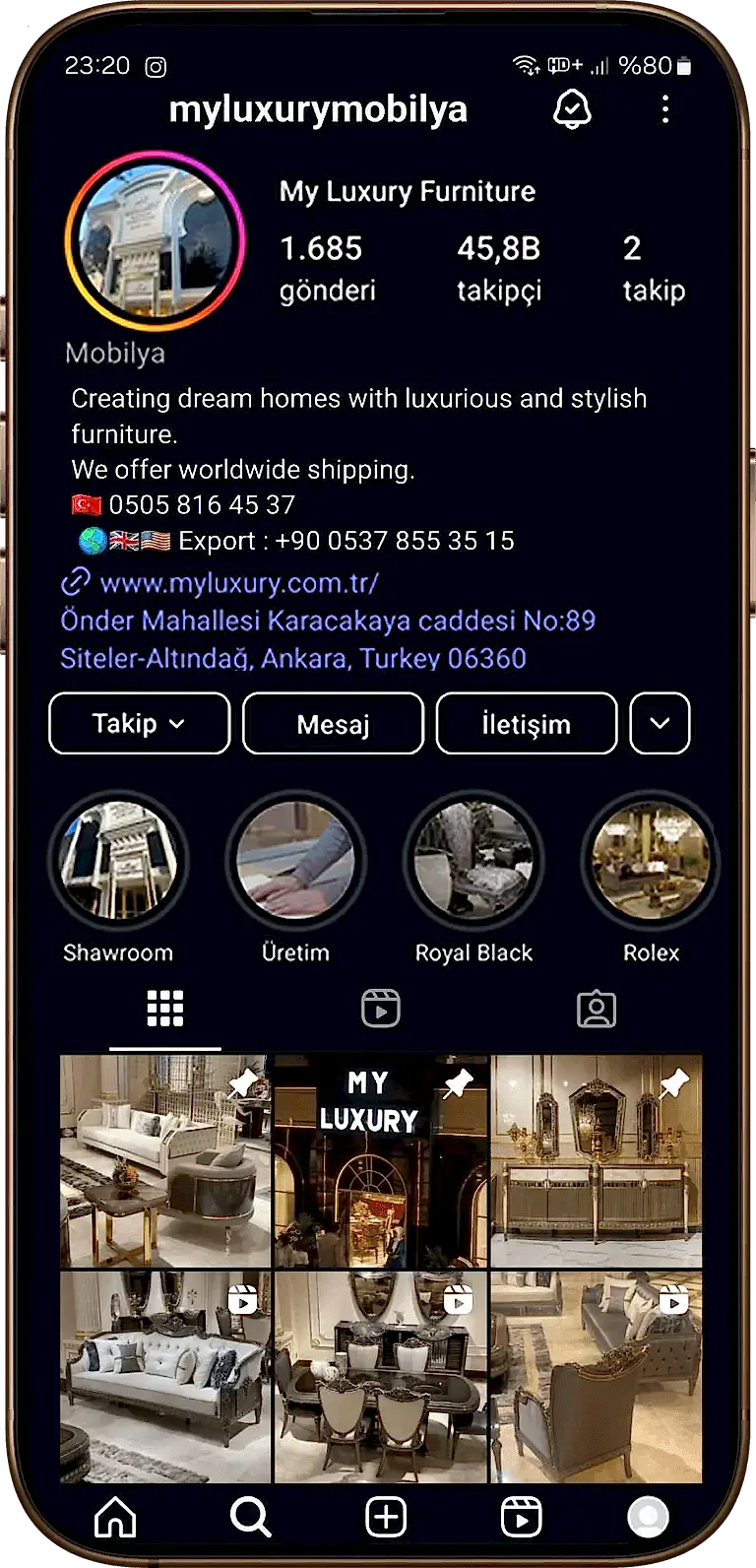Switch to the Reels tab of the profile
The width and height of the screenshot is (756, 1568).
point(380,1009)
